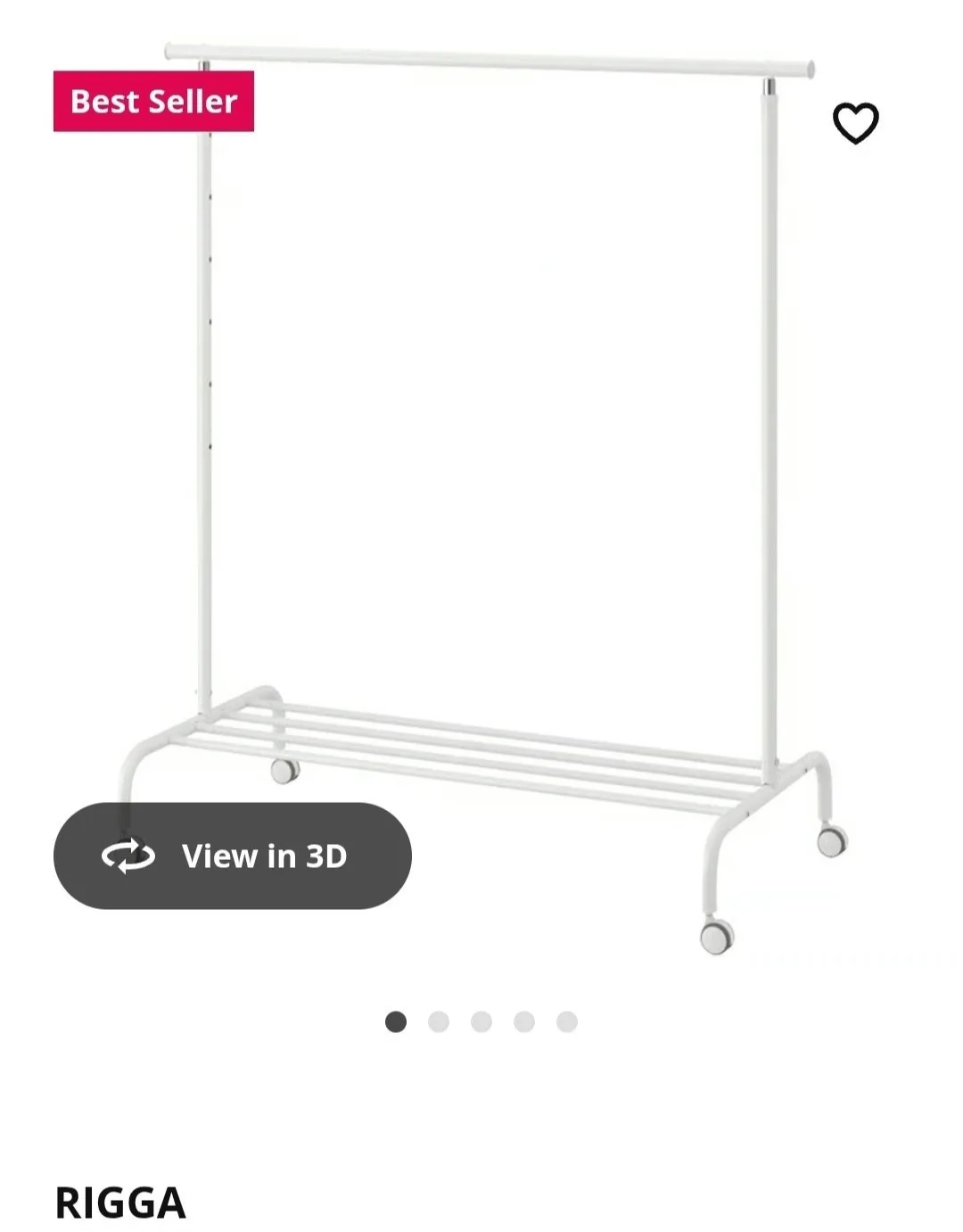Jump to the second image dot
This screenshot has width=963, height=1232.
tap(439, 1021)
